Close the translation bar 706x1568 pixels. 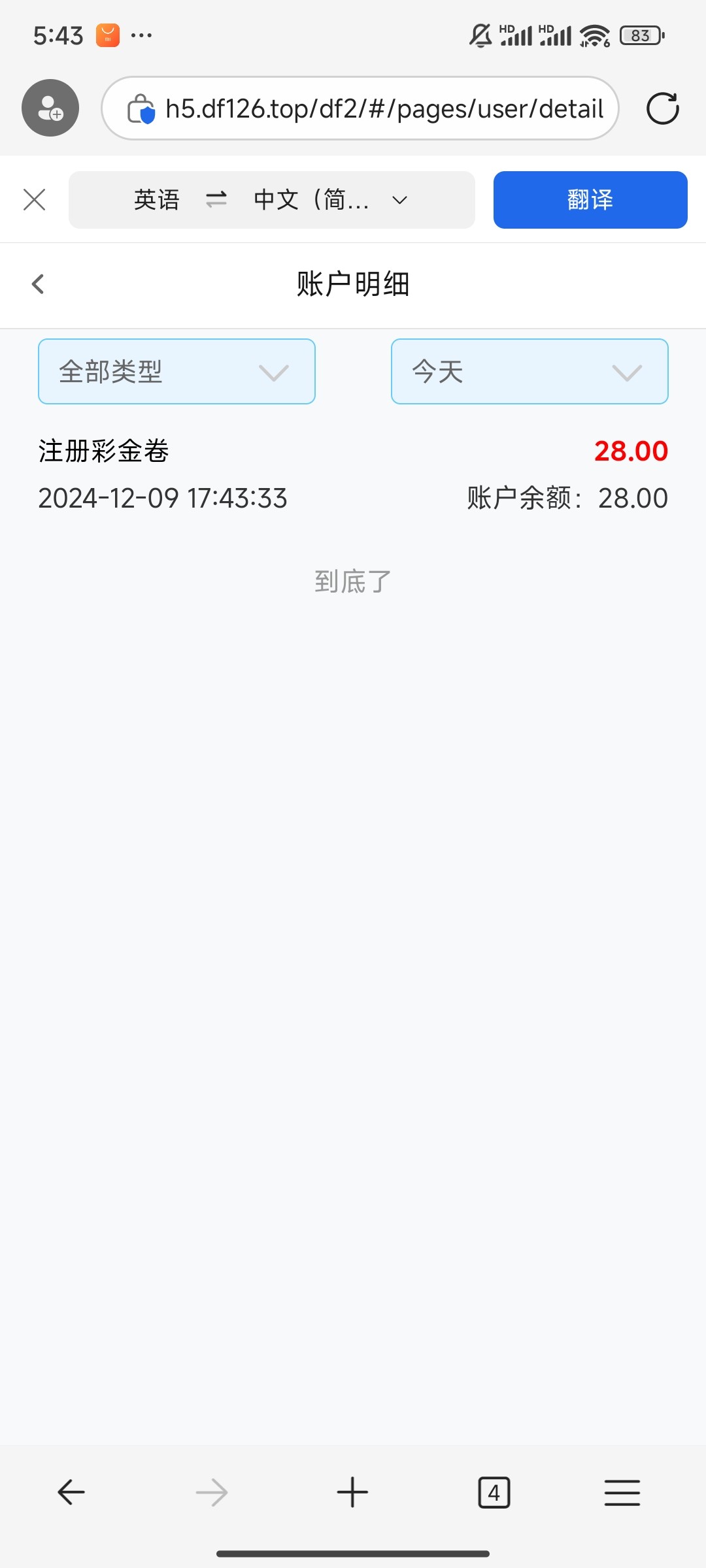coord(34,200)
